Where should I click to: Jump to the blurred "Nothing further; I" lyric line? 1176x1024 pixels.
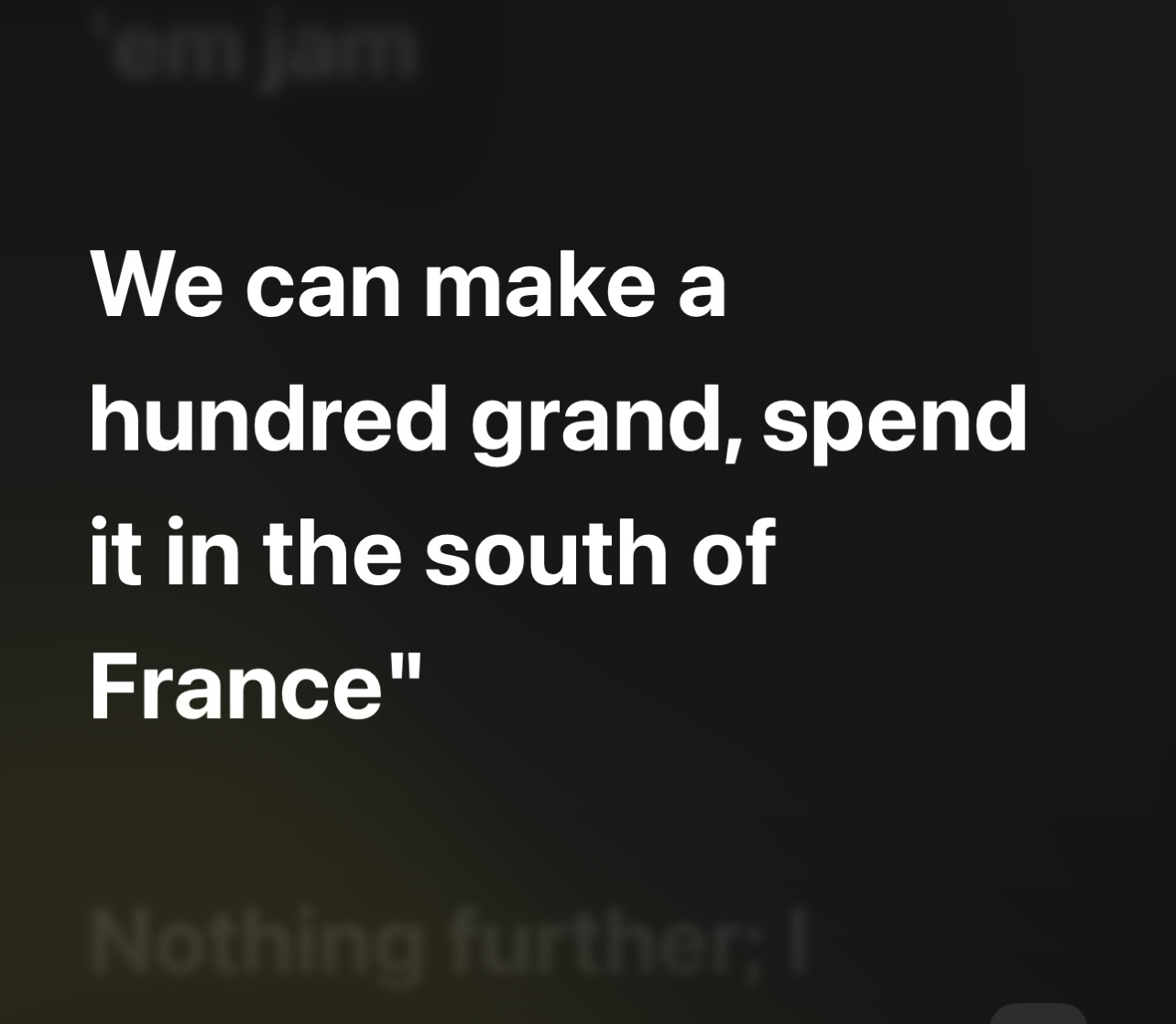point(449,944)
